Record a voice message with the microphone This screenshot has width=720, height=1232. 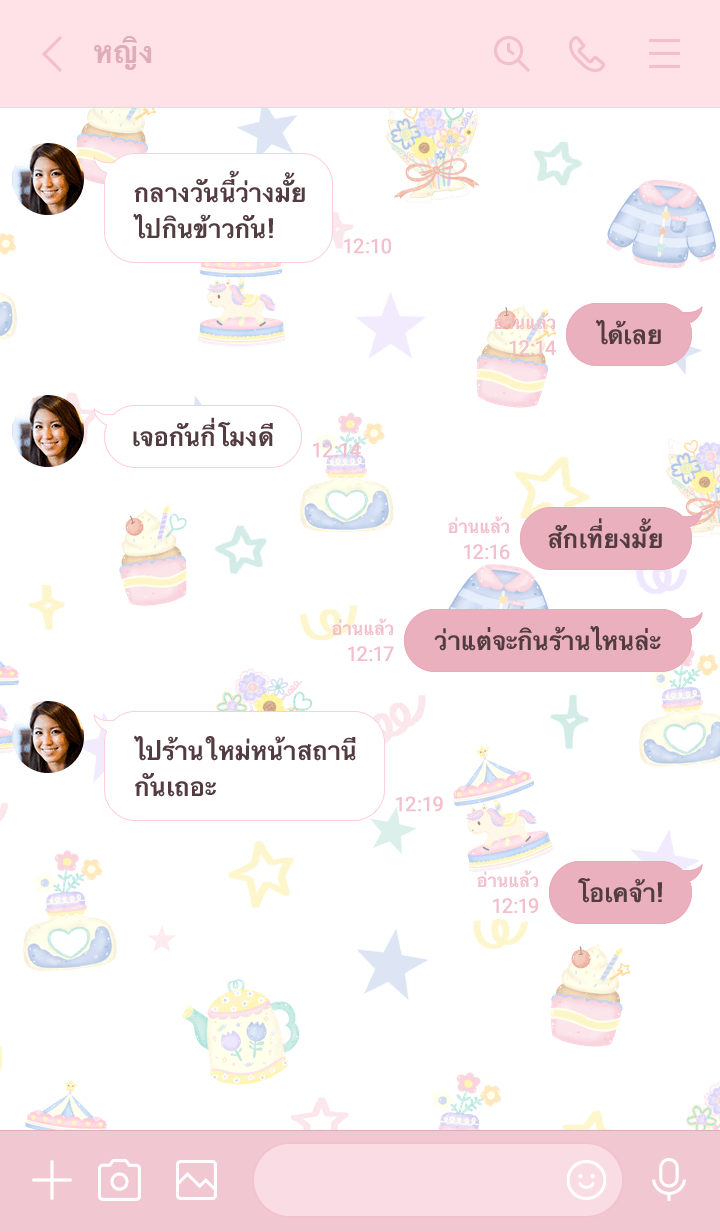[668, 1181]
